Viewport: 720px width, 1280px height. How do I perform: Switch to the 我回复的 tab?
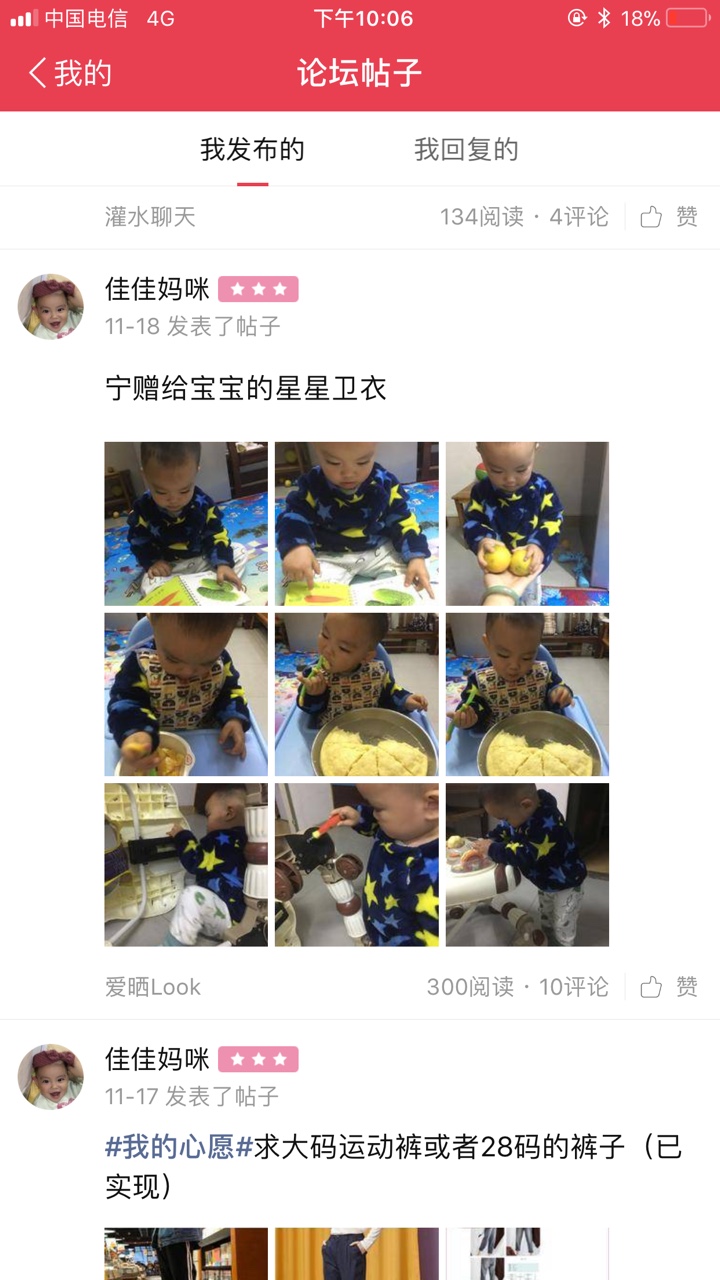(466, 150)
